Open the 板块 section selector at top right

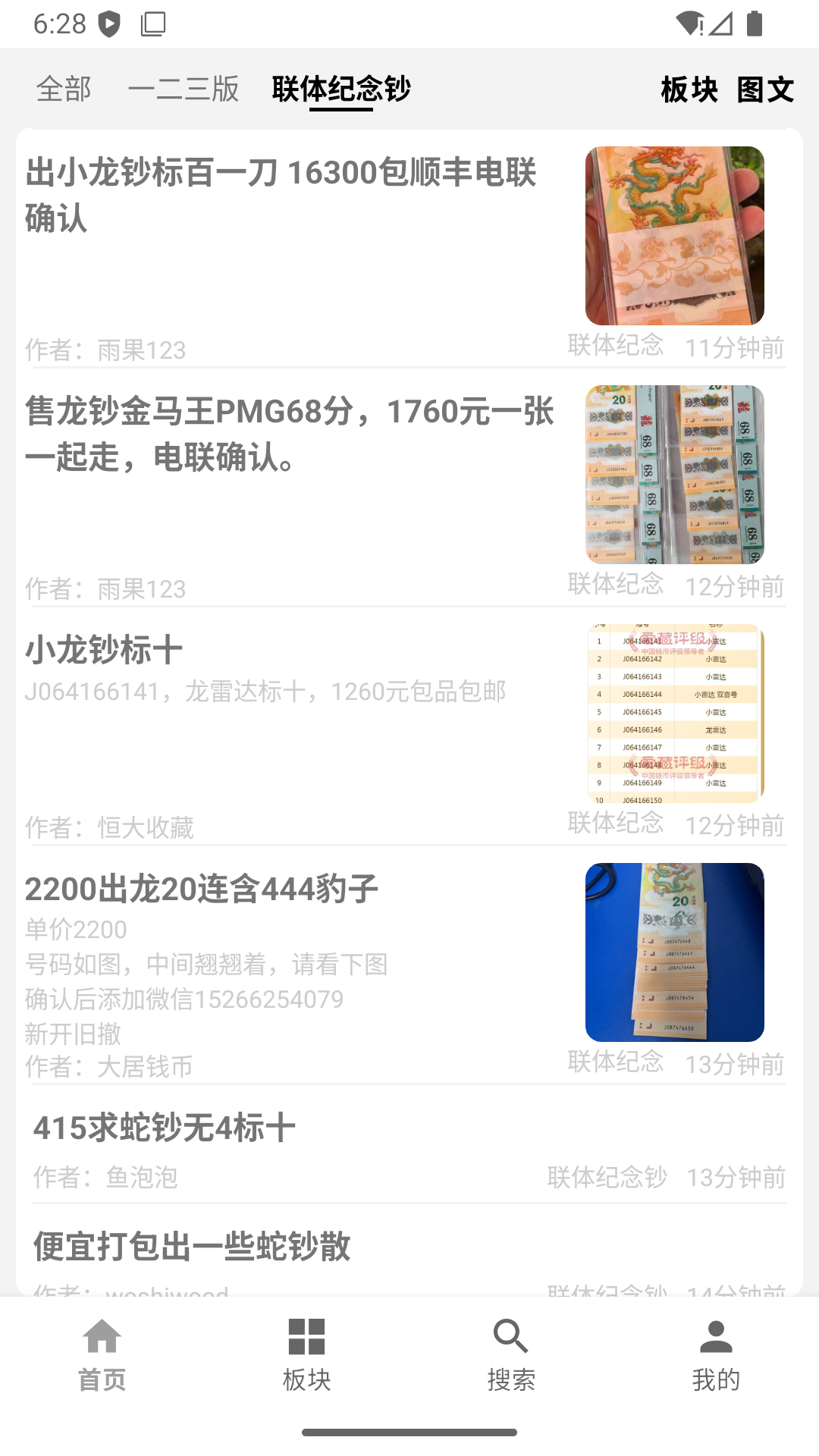[687, 89]
